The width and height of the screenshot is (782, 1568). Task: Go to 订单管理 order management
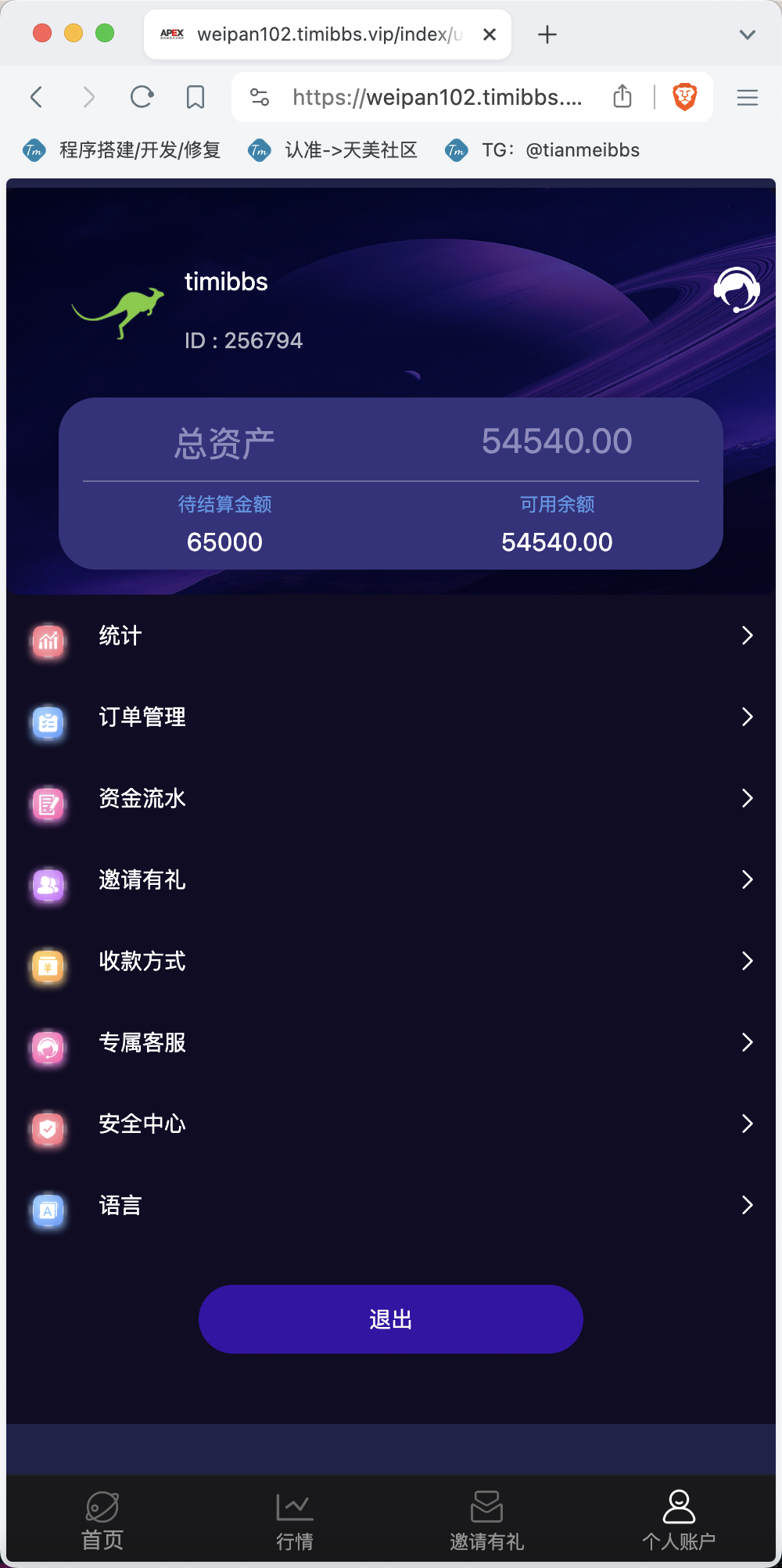(x=391, y=717)
